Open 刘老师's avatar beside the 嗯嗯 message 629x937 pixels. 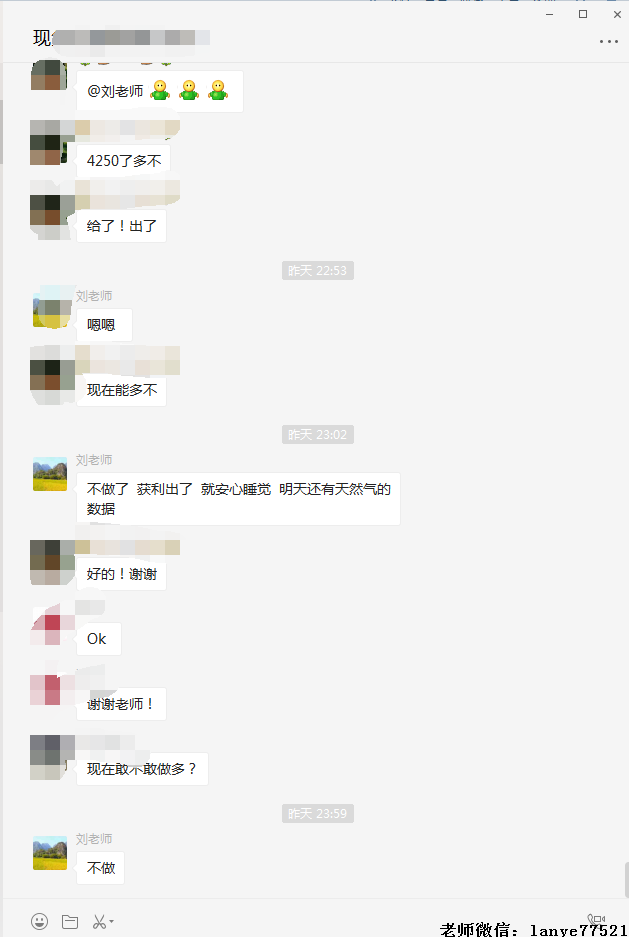click(50, 310)
